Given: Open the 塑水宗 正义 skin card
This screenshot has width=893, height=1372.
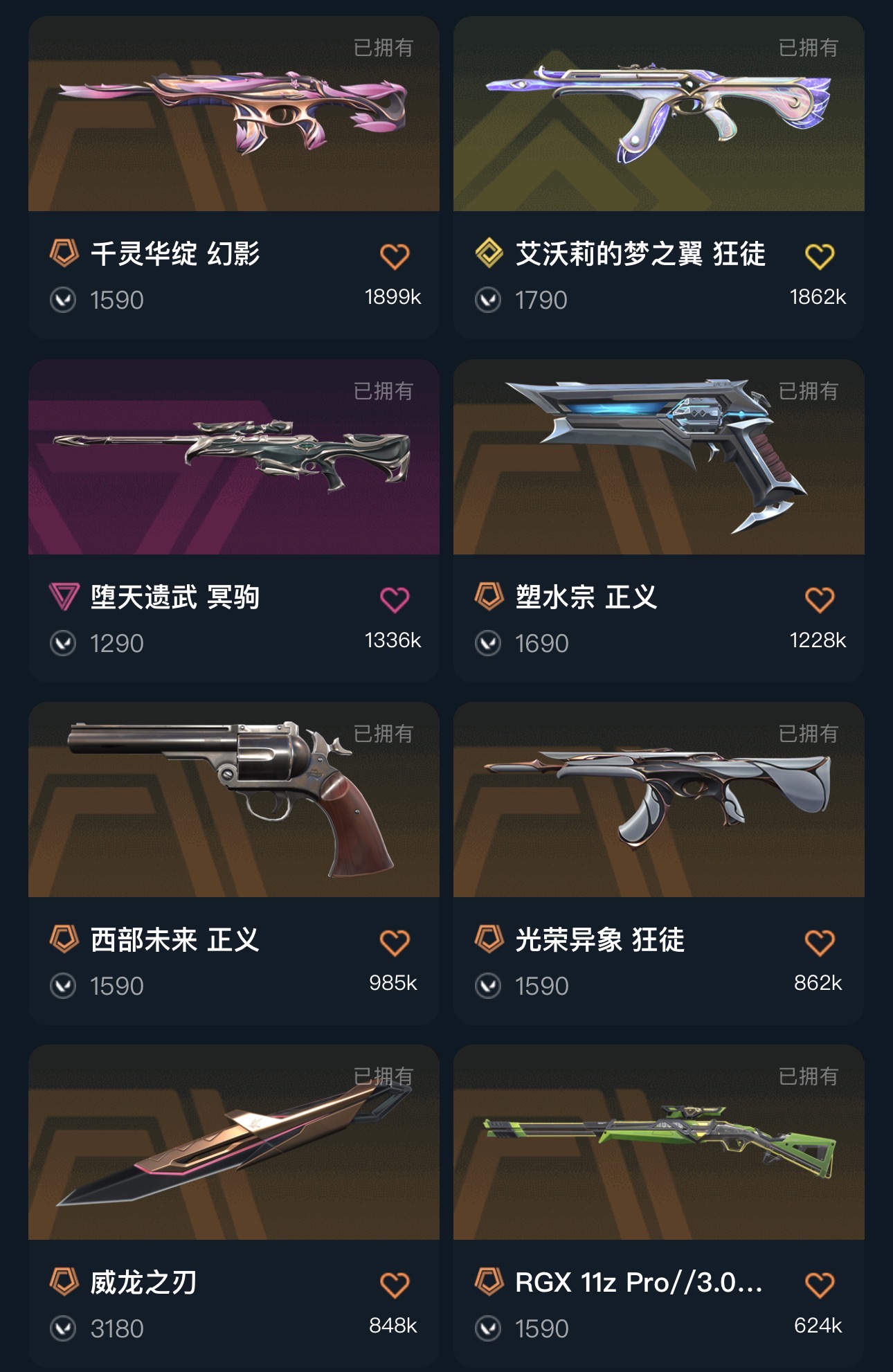Looking at the screenshot, I should pos(658,457).
